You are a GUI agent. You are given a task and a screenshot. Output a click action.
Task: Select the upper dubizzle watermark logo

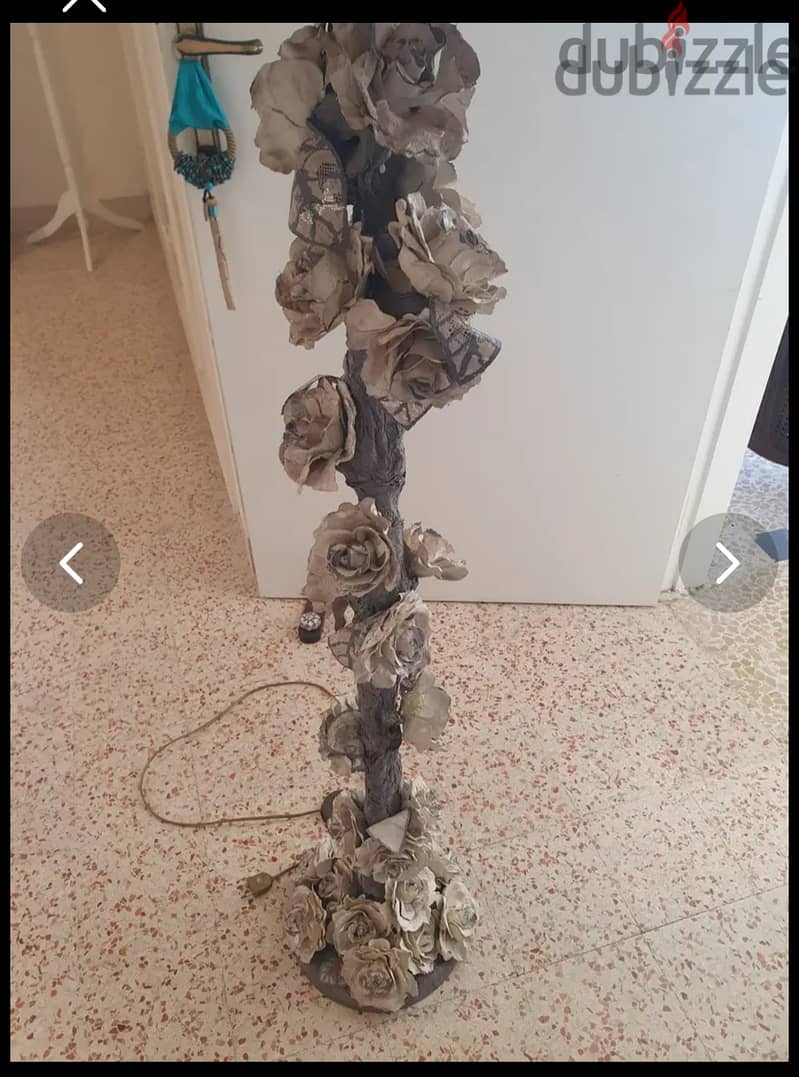pos(672,45)
